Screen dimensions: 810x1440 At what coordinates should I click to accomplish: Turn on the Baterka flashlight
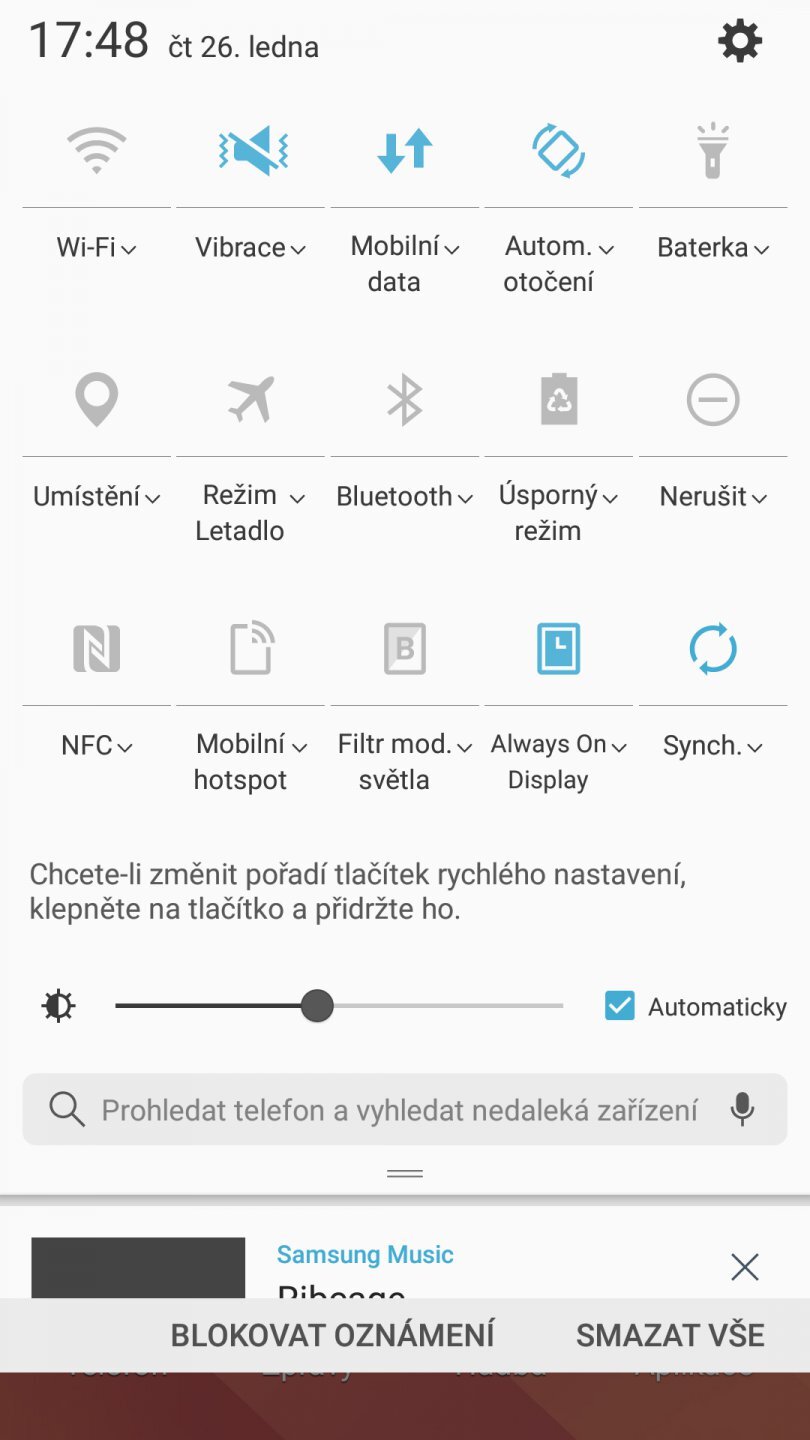coord(712,151)
